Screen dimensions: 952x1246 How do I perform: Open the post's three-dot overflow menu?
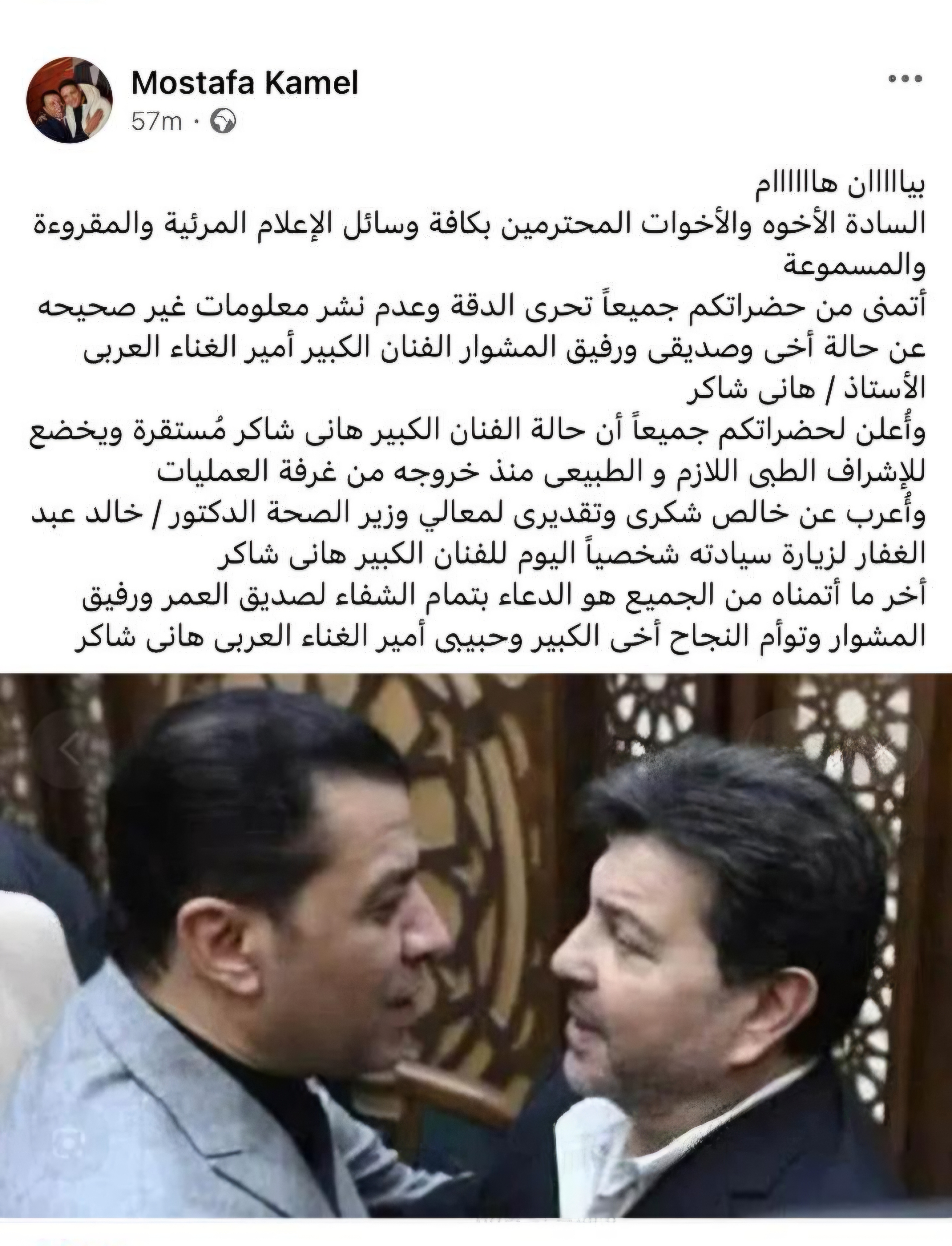coord(905,79)
